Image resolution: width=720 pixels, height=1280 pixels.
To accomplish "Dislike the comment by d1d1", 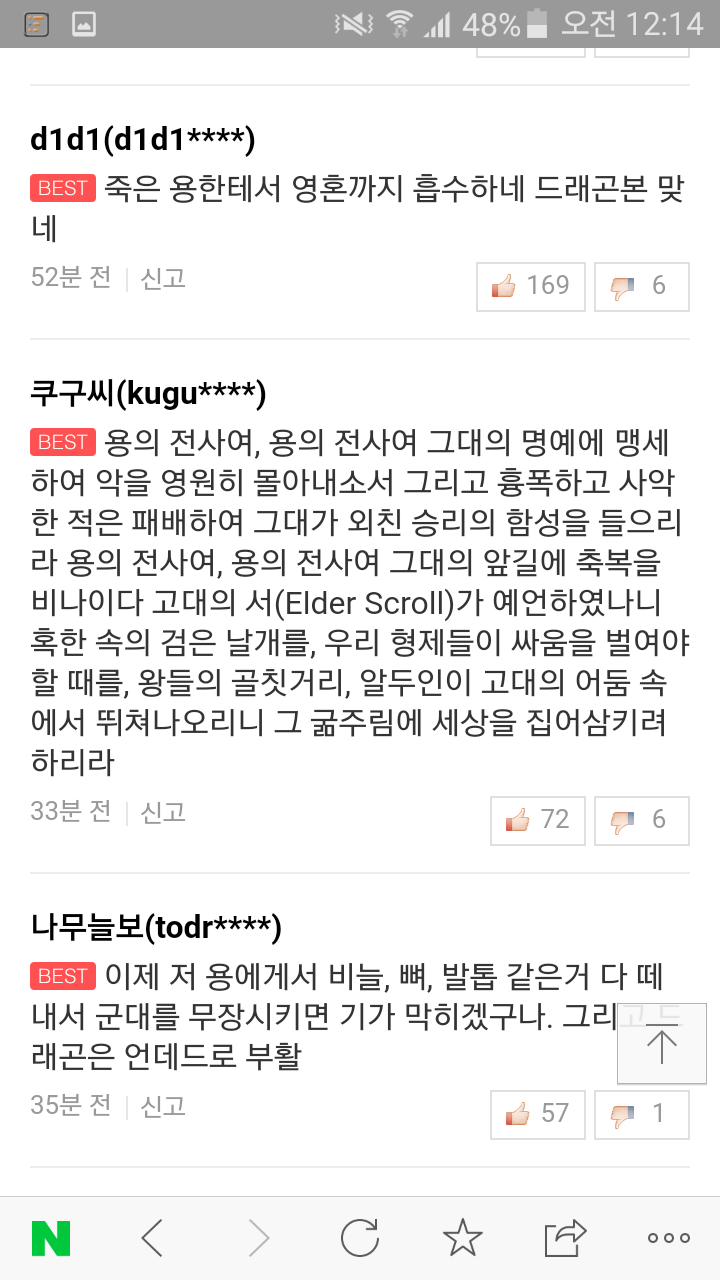I will (641, 286).
